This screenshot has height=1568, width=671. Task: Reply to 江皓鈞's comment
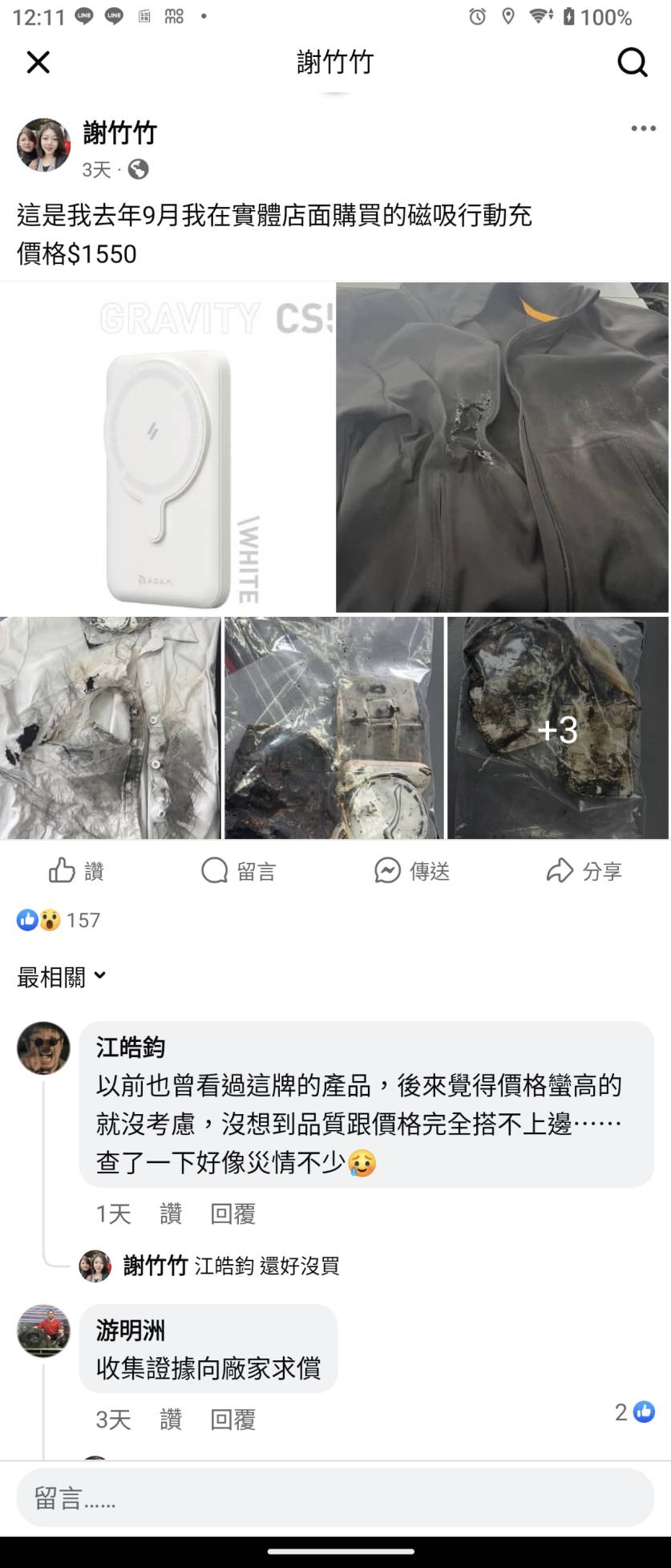pos(232,1213)
